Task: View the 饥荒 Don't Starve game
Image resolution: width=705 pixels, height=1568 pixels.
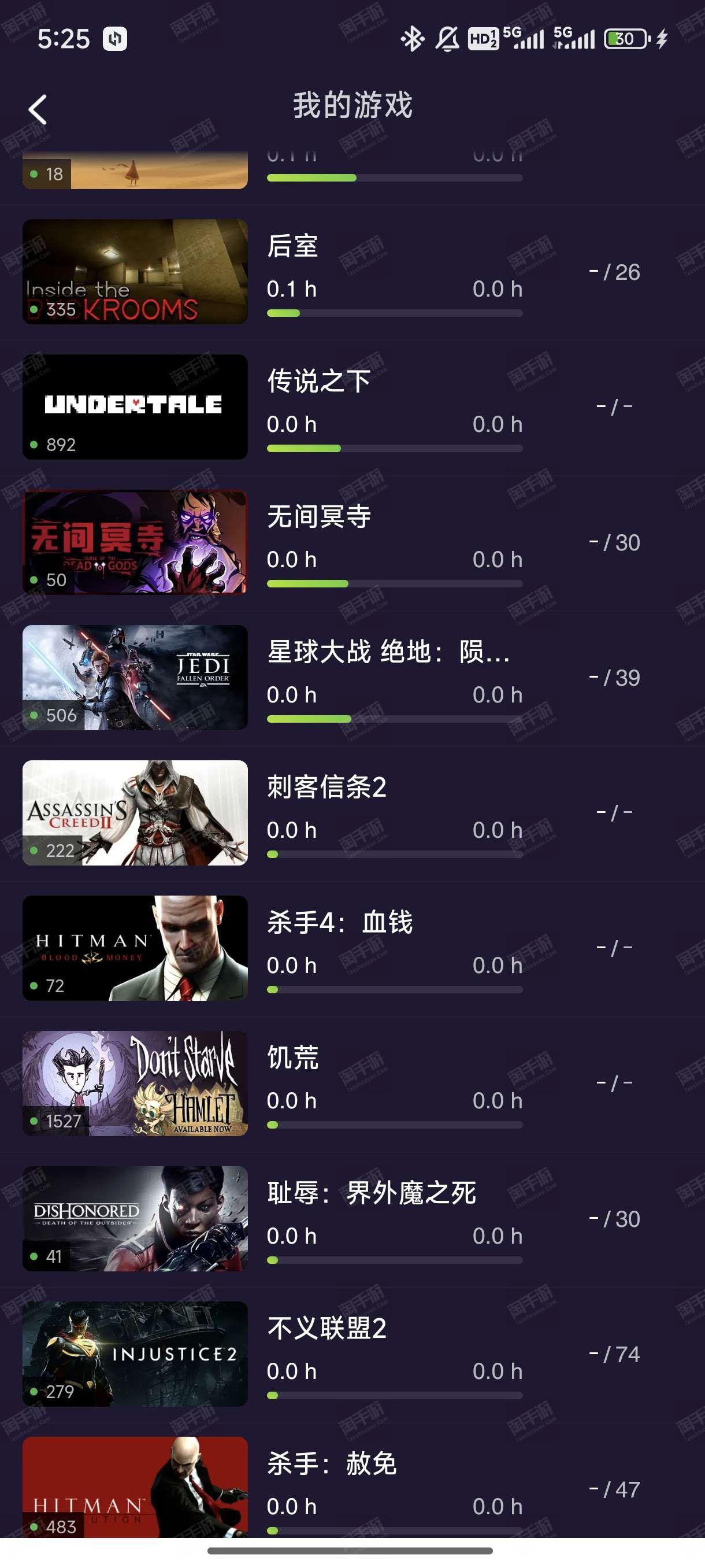Action: click(352, 1083)
